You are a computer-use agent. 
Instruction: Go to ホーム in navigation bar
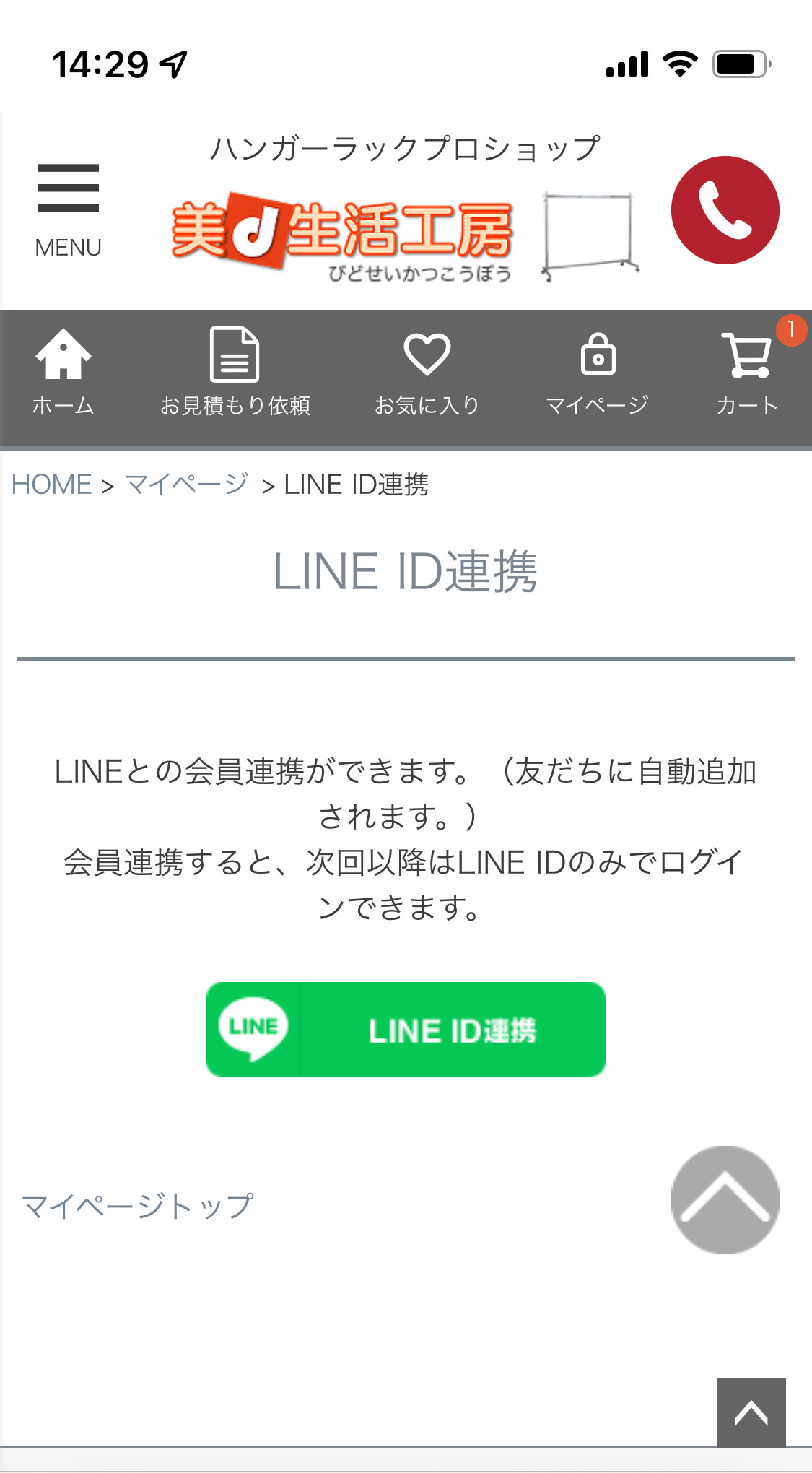(64, 373)
